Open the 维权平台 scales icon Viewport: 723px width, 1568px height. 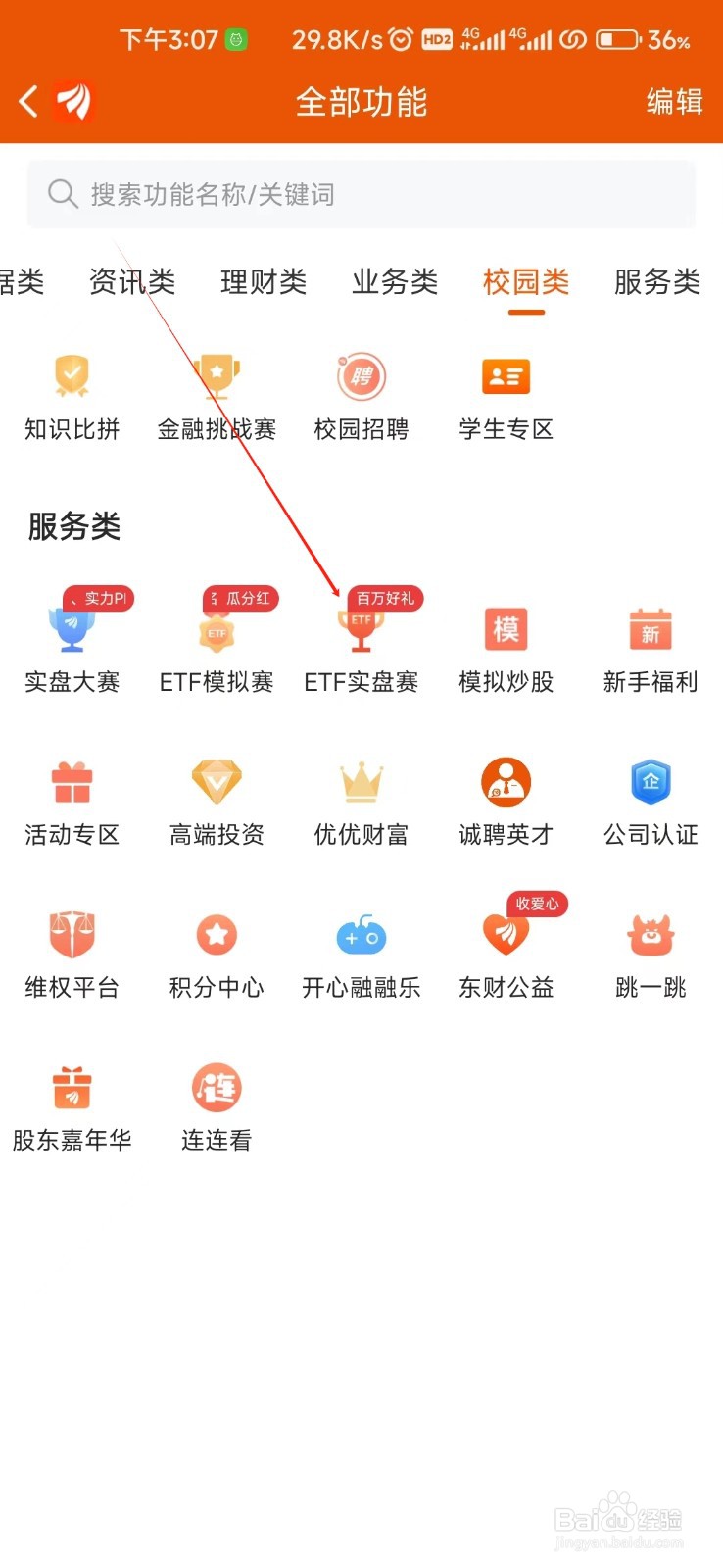72,934
